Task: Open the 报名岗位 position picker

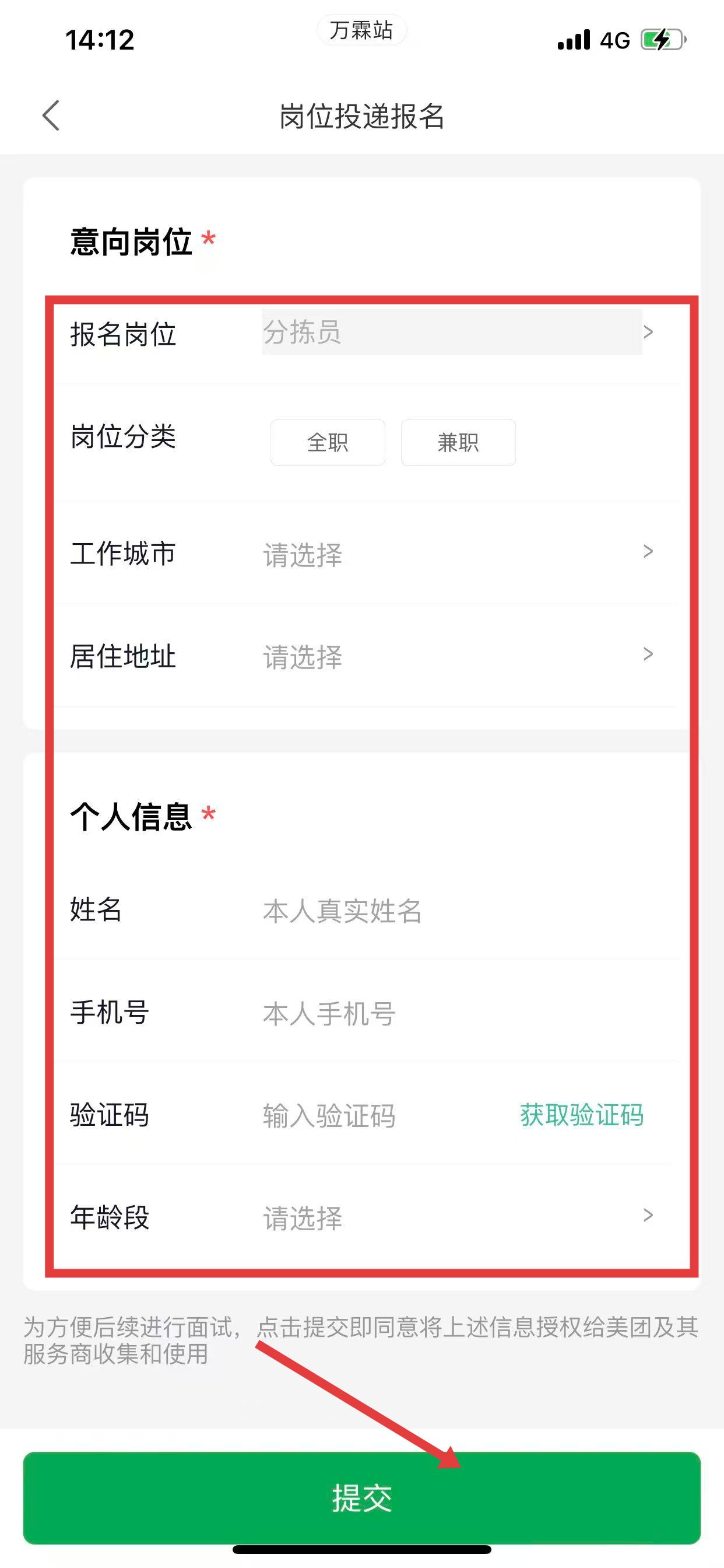Action: click(451, 332)
